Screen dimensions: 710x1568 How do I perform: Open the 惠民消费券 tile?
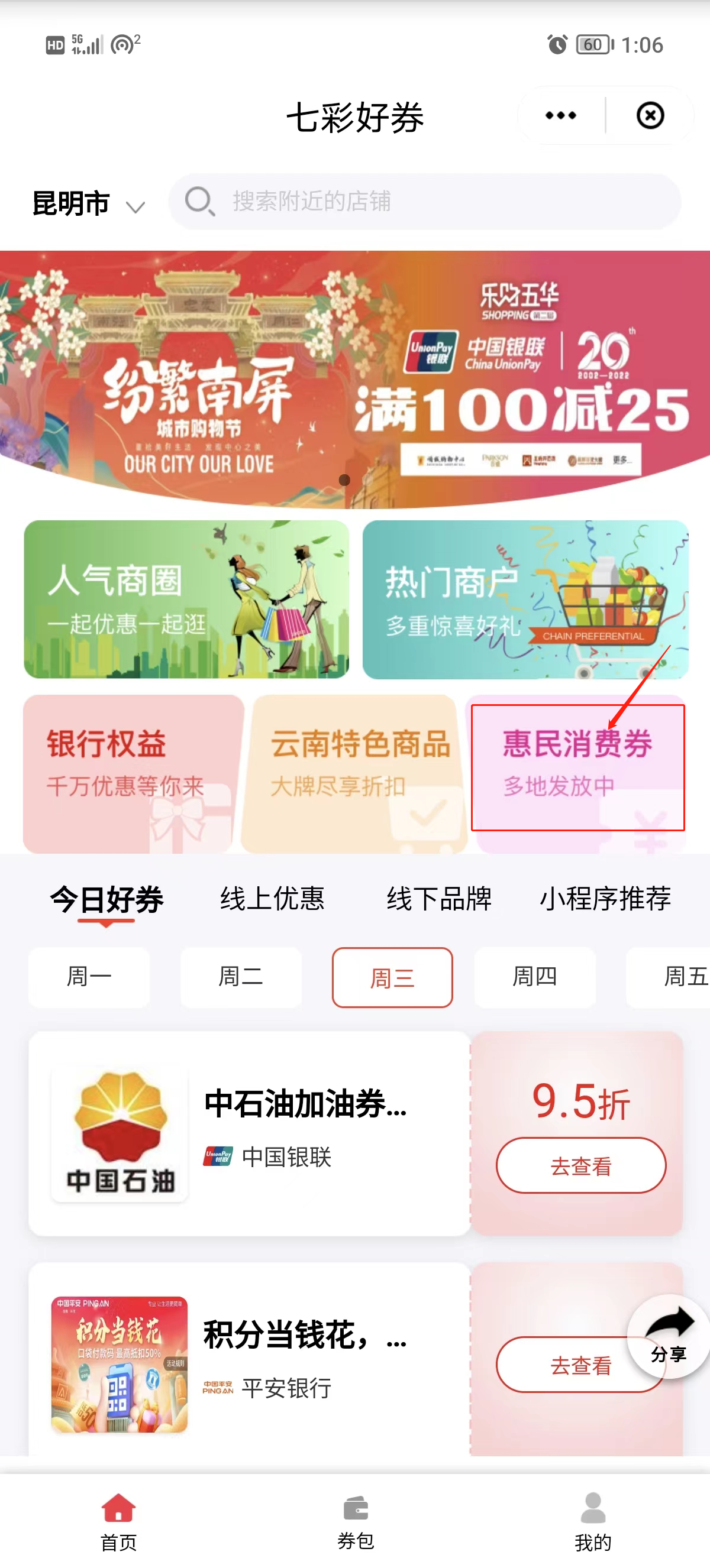577,767
